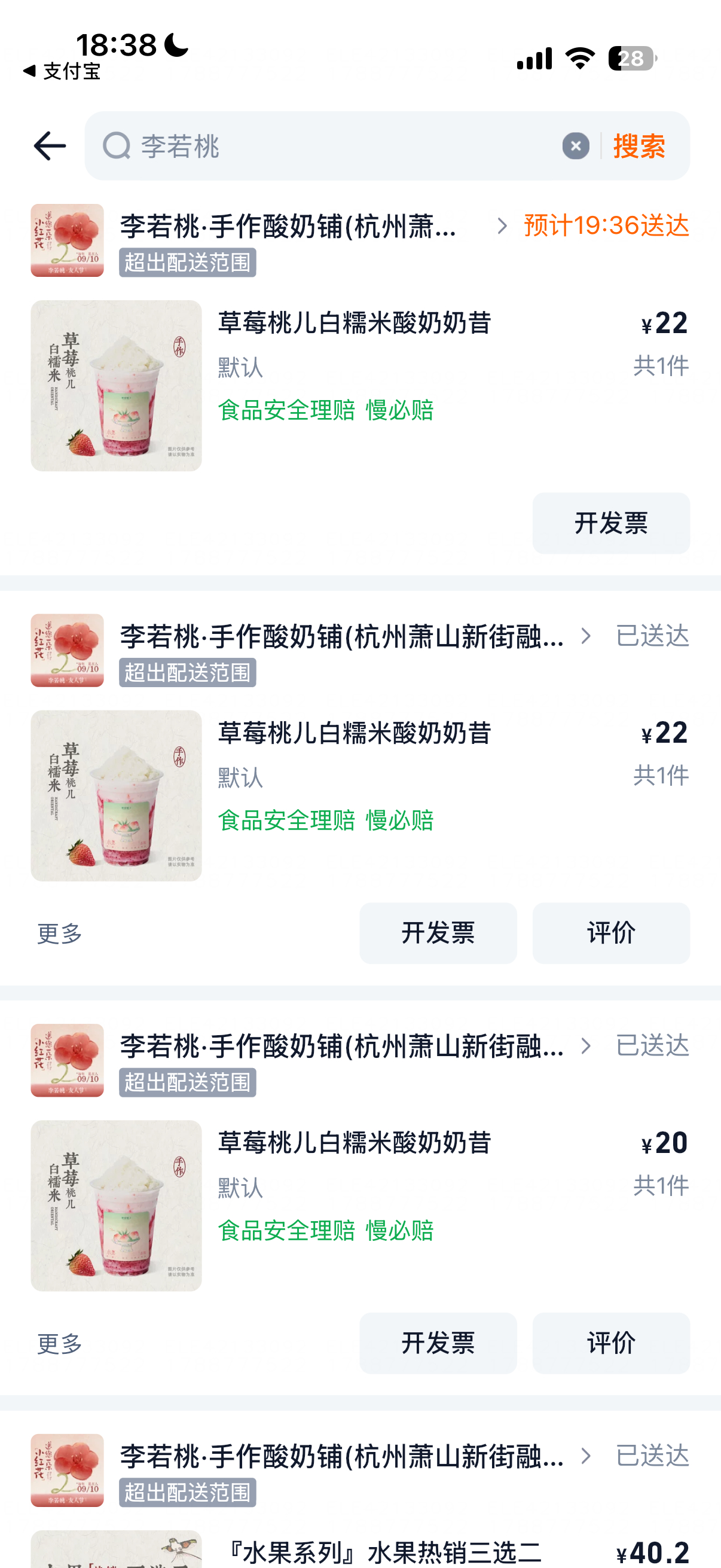Clear the search text

[x=576, y=146]
